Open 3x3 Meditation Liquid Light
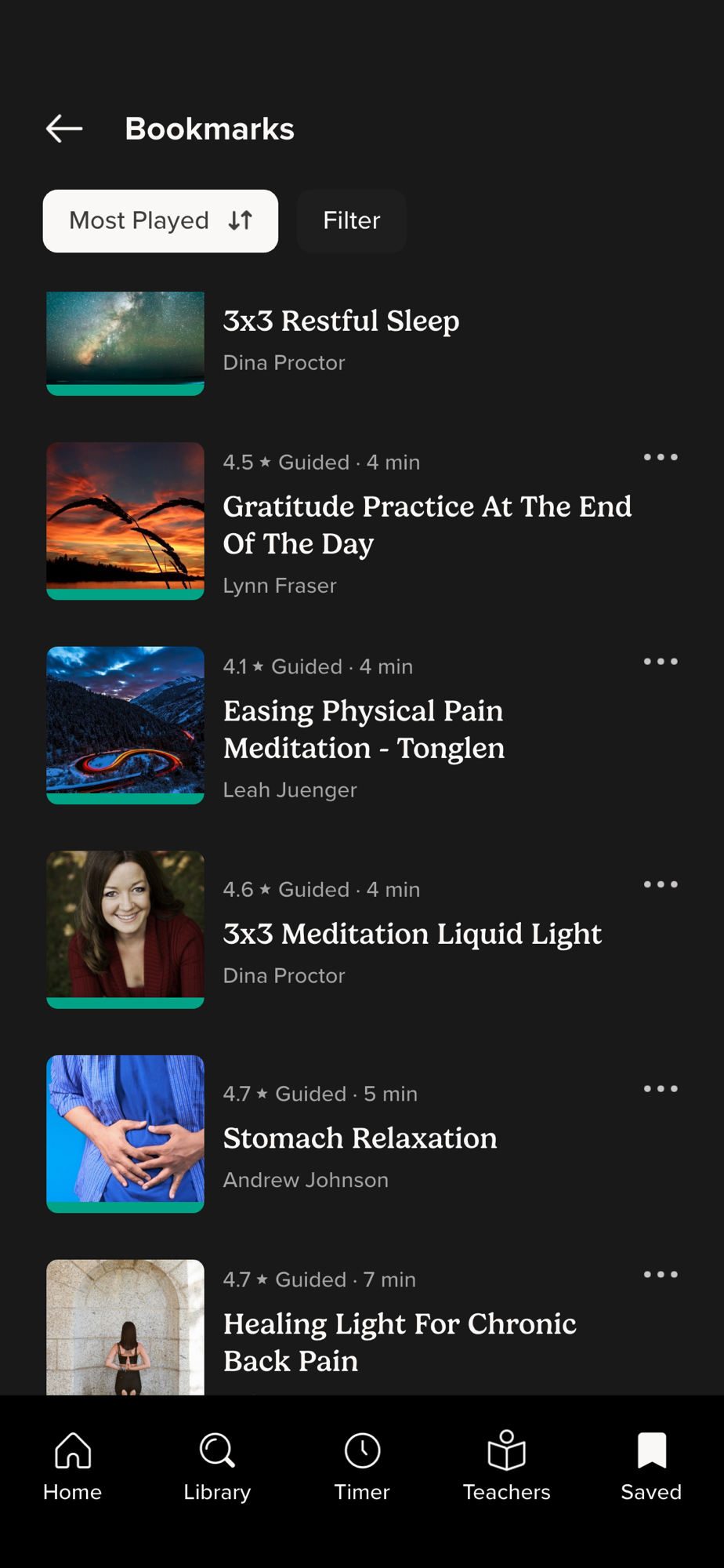The image size is (724, 1568). (412, 934)
